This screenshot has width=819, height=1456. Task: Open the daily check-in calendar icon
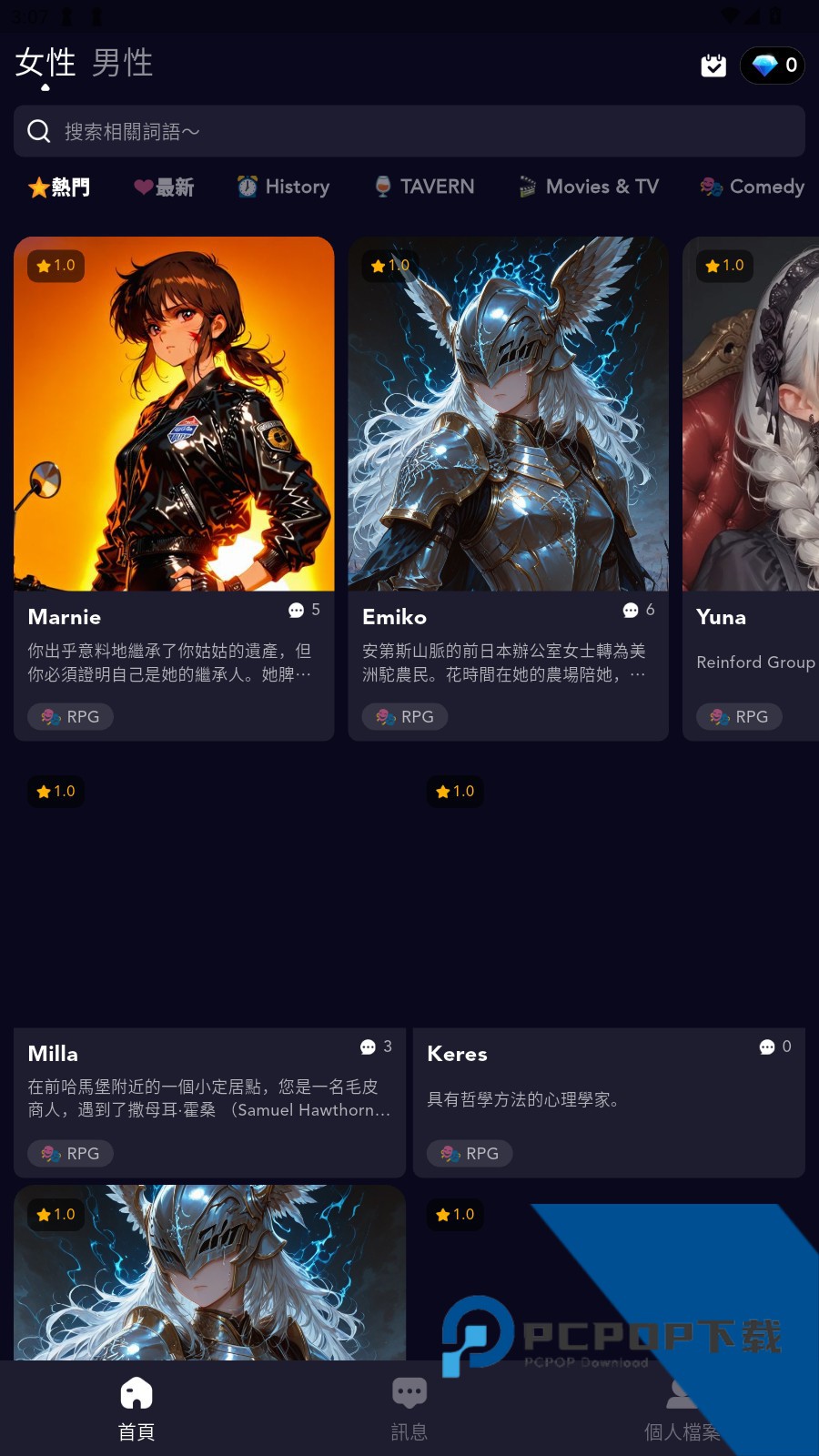click(713, 66)
